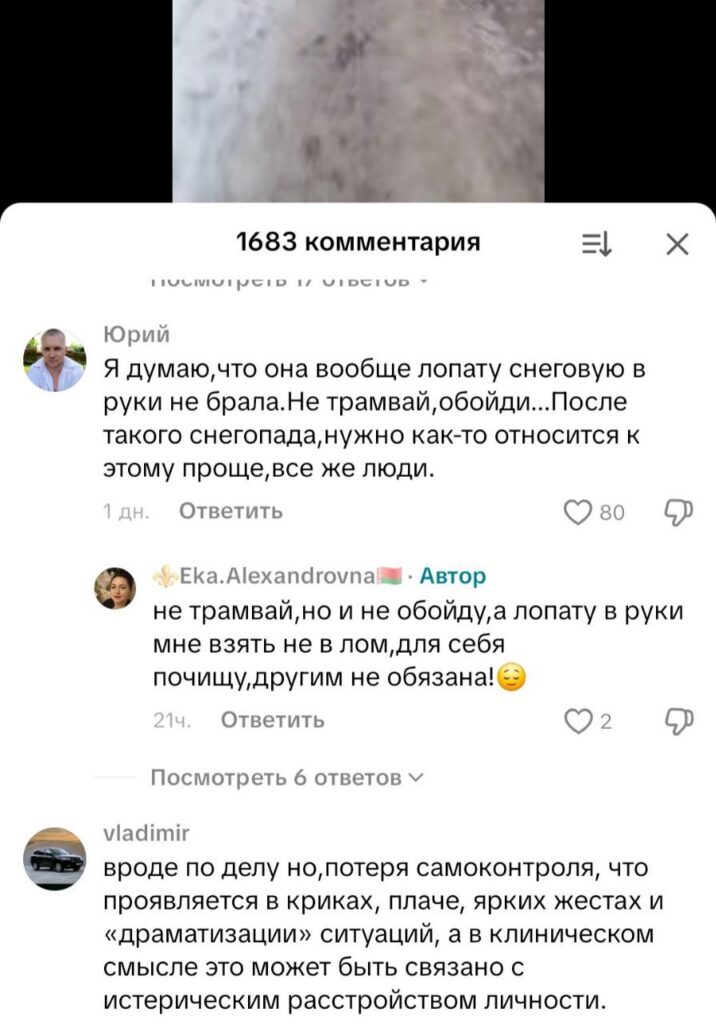Open vladimir's profile avatar
This screenshot has height=1024, width=716.
pyautogui.click(x=55, y=858)
